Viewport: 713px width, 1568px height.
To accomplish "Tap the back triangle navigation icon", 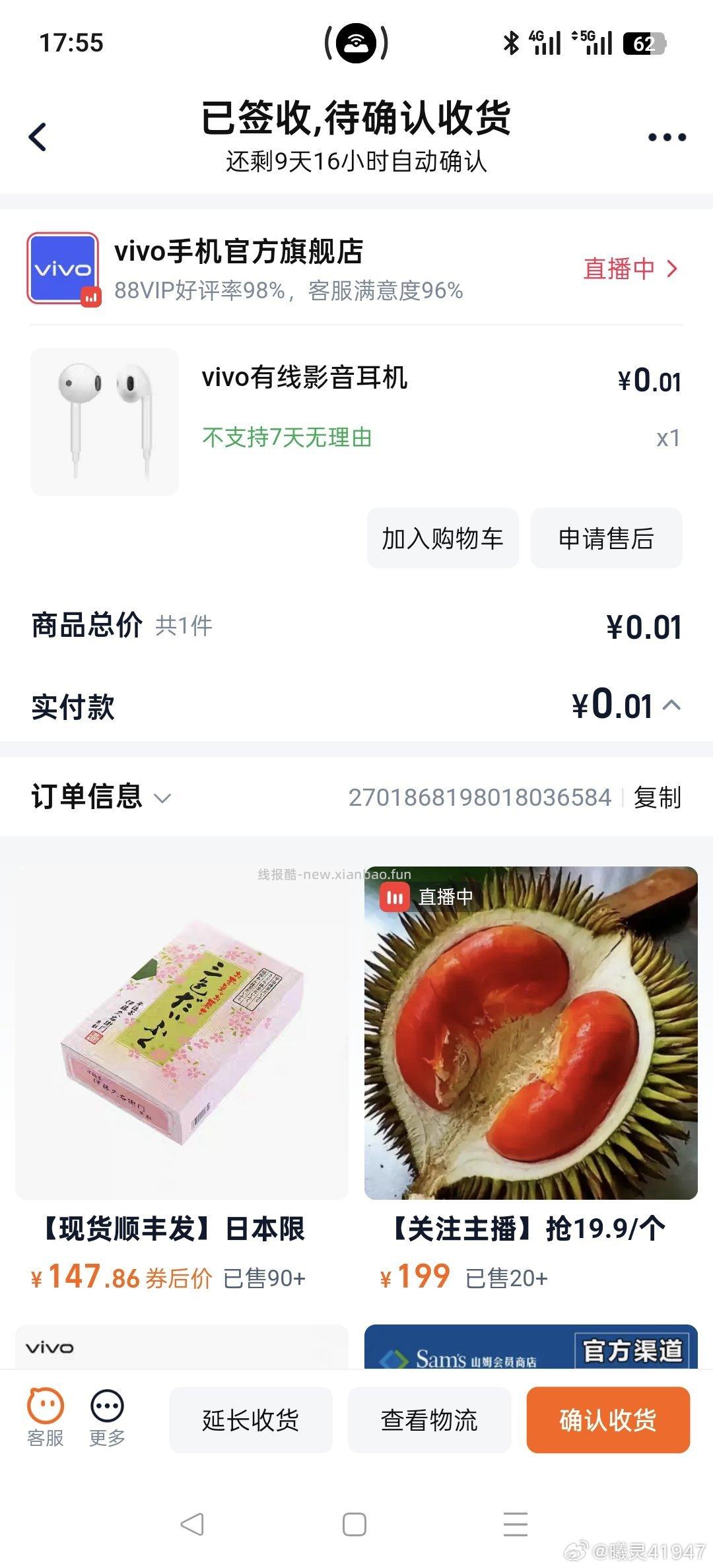I will 191,1524.
